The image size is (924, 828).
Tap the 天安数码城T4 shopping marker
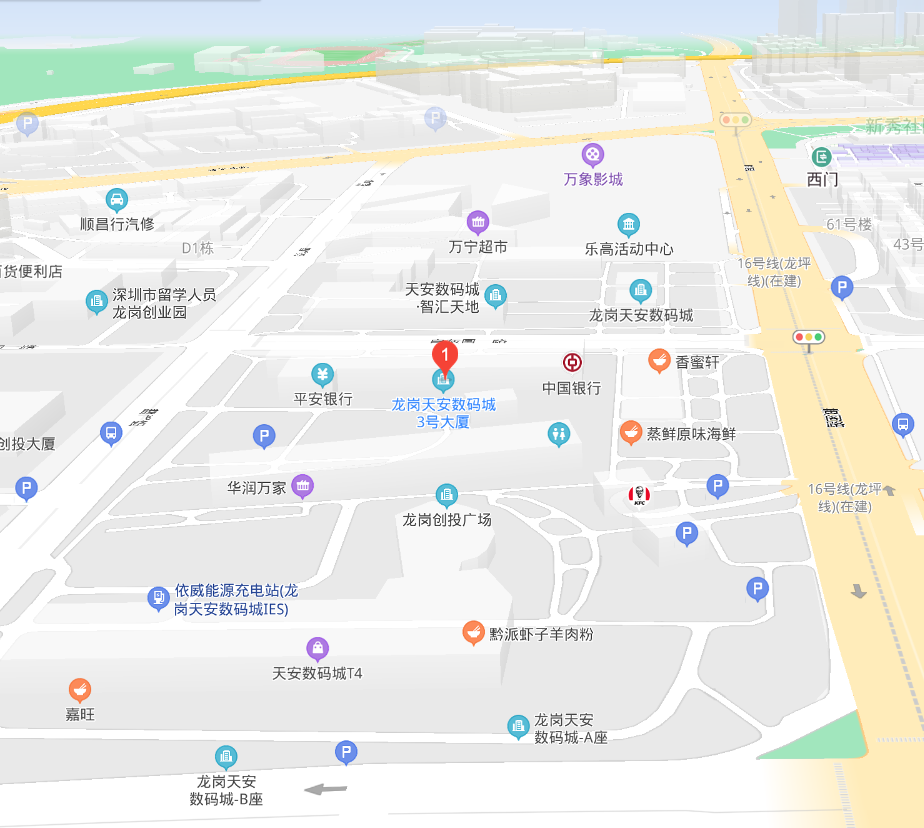pyautogui.click(x=317, y=649)
